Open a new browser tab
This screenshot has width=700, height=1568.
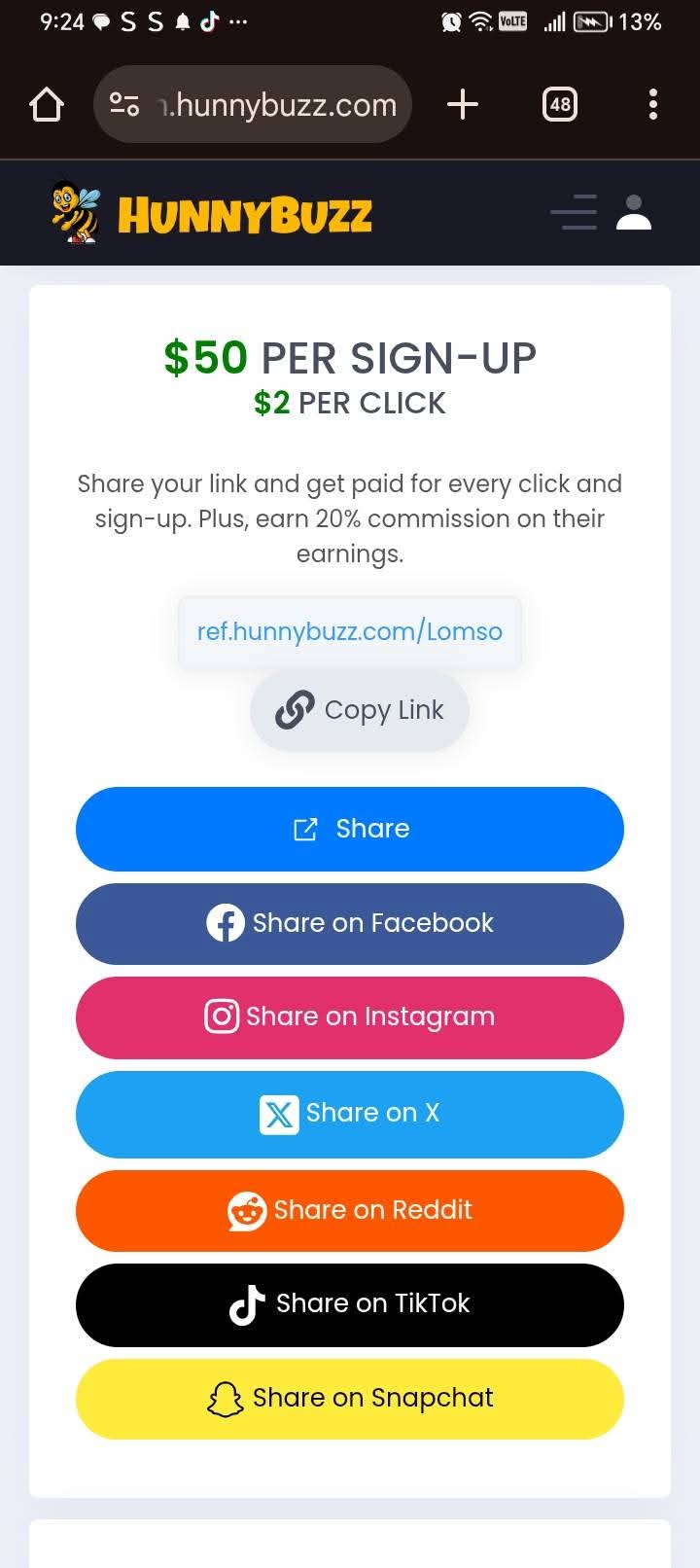coord(463,104)
